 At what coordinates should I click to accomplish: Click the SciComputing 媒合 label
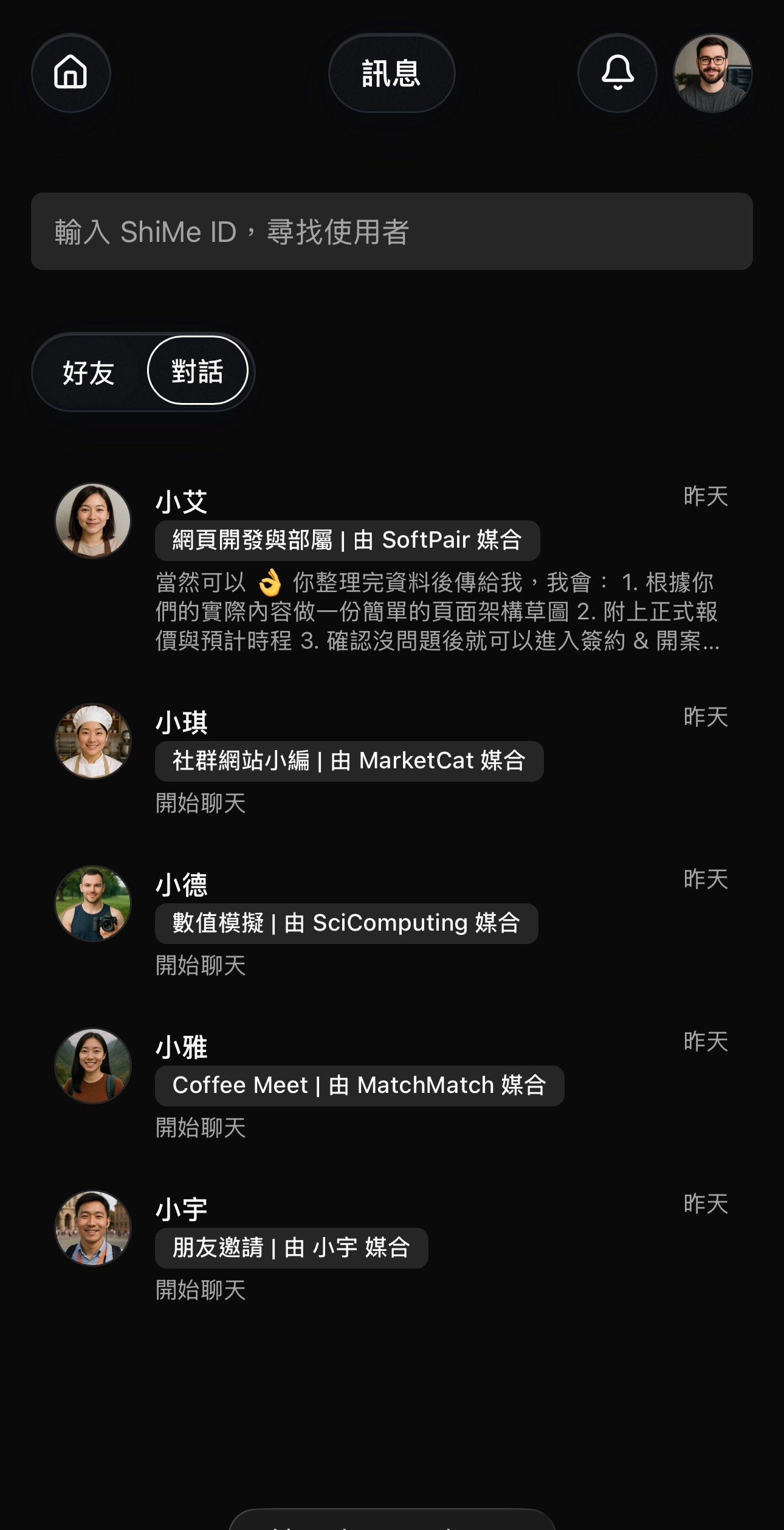click(x=346, y=923)
